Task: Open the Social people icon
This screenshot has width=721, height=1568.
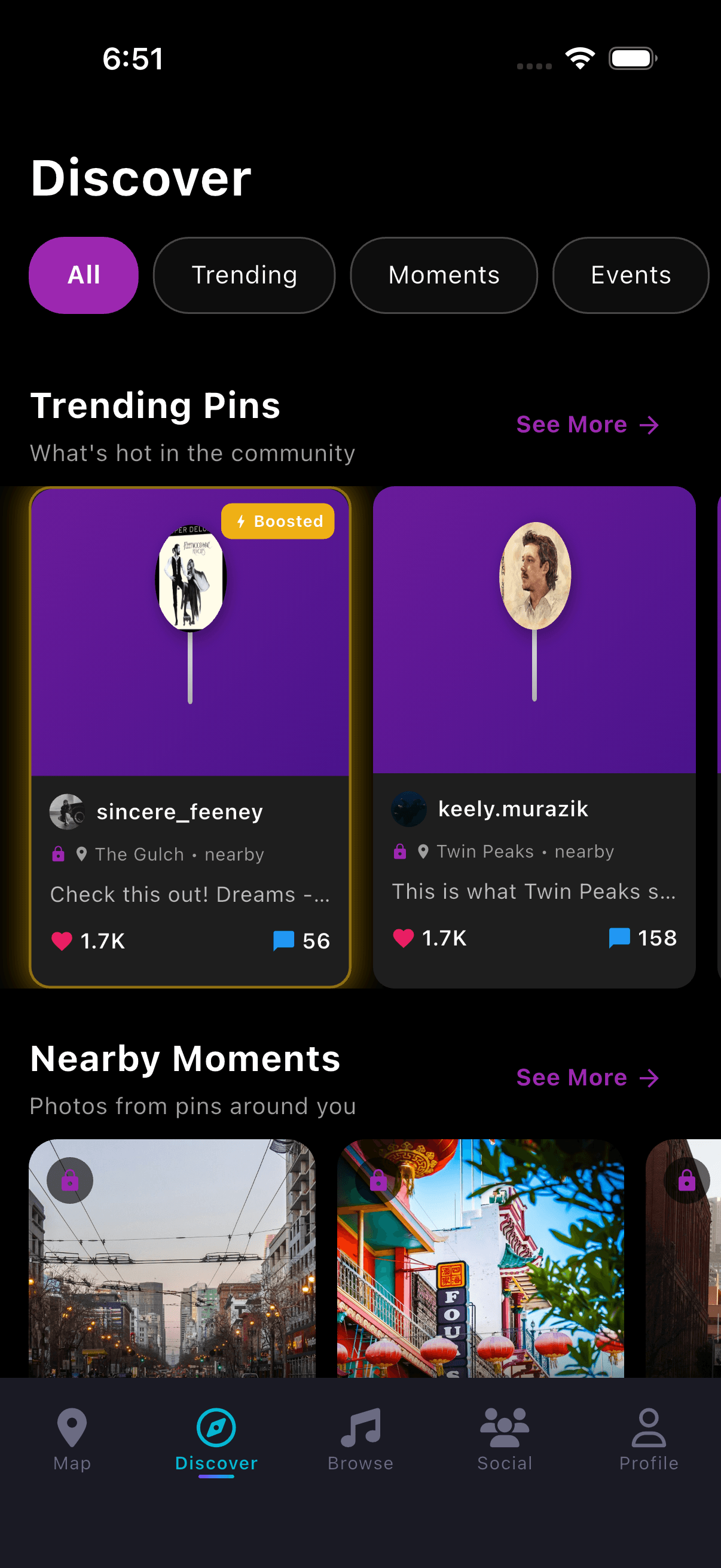Action: pos(504,1427)
